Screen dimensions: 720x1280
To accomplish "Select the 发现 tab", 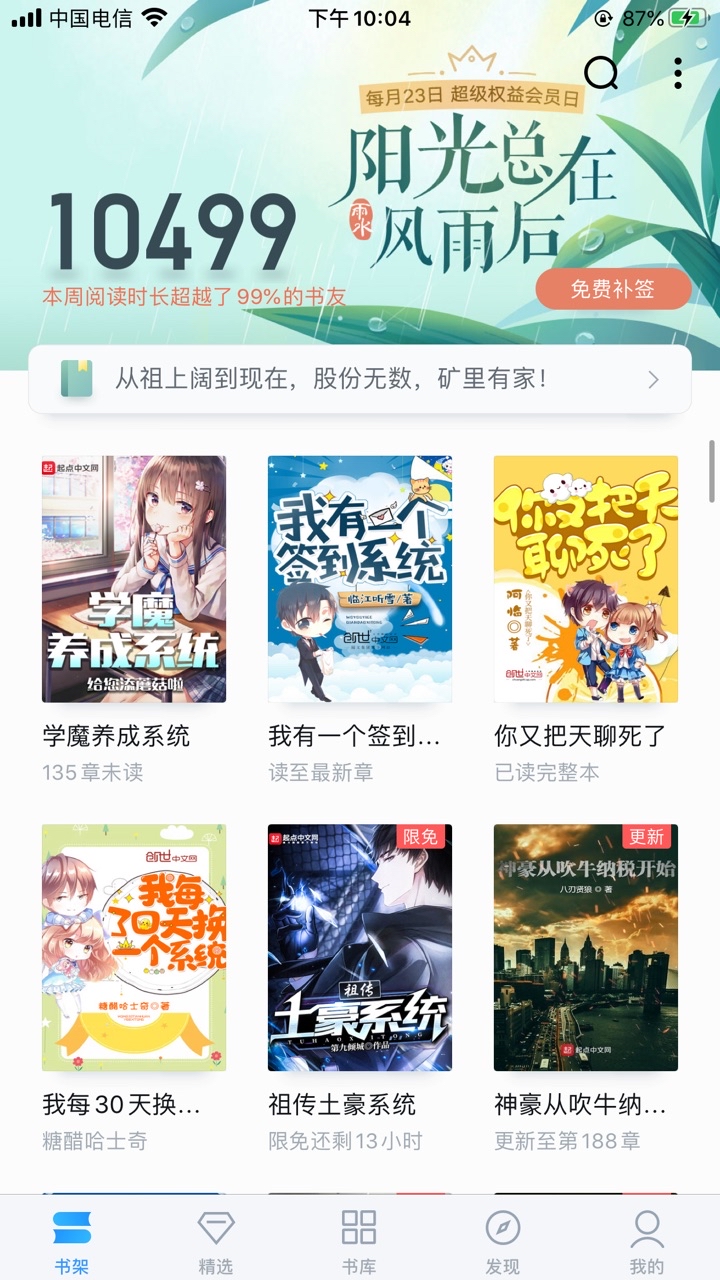I will pos(503,1240).
